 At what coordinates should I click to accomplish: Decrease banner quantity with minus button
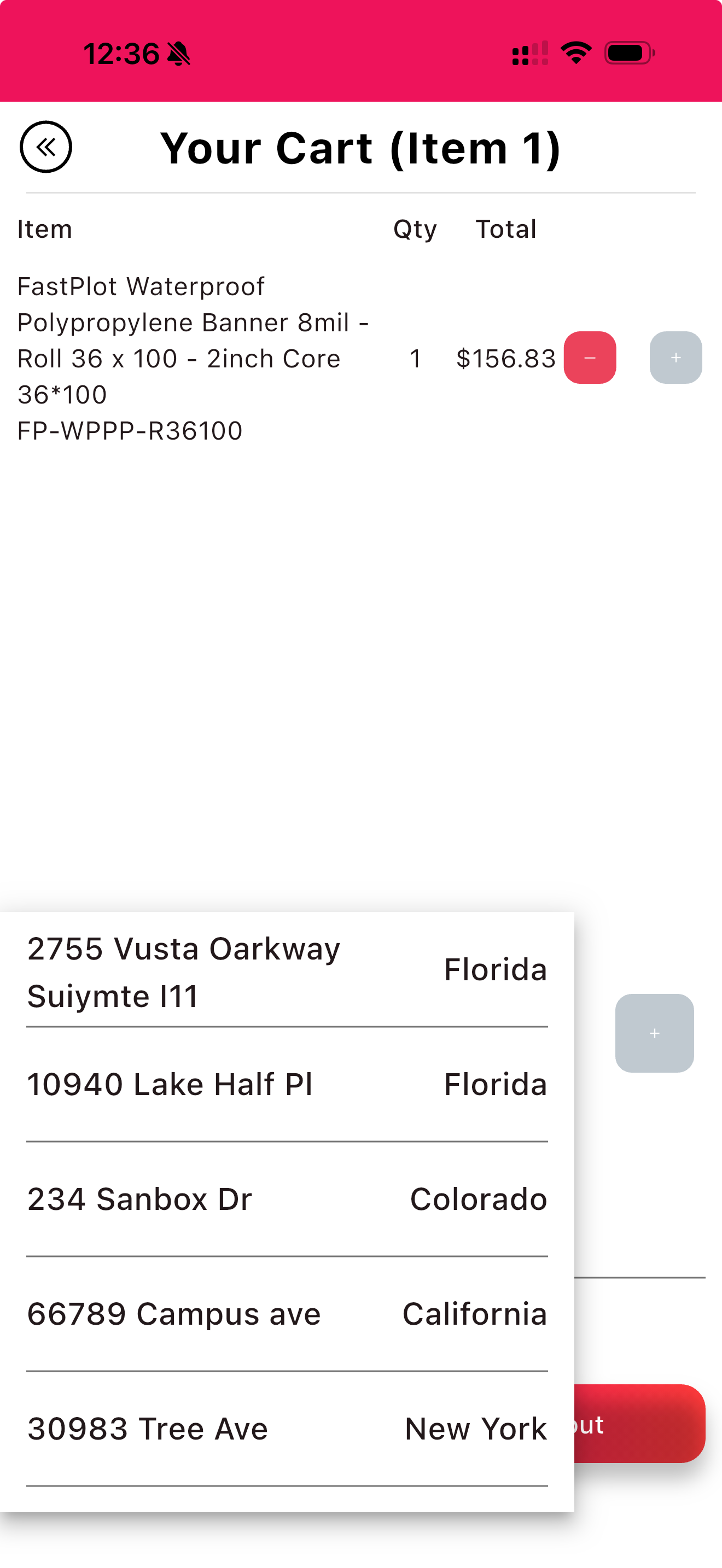(x=589, y=358)
